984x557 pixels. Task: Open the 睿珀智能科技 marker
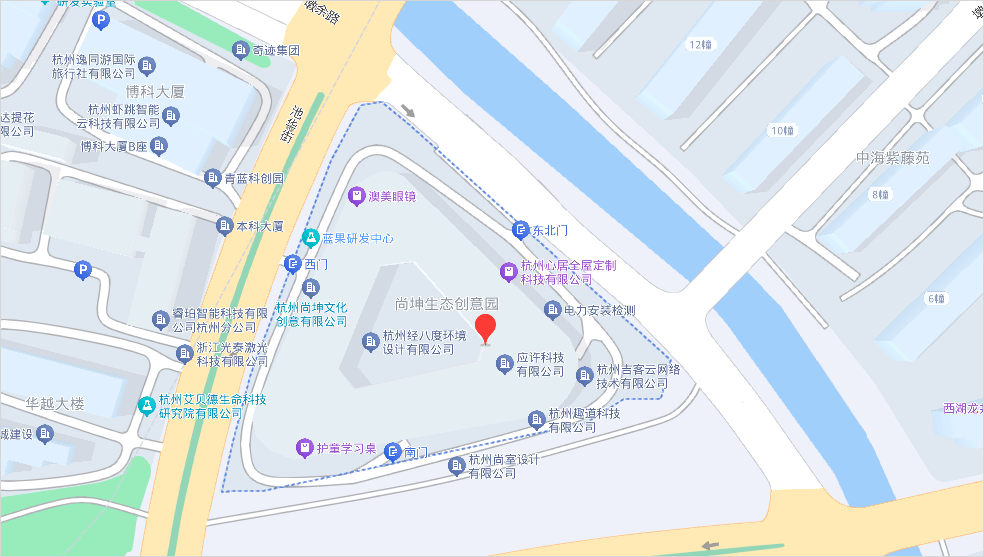pos(160,319)
